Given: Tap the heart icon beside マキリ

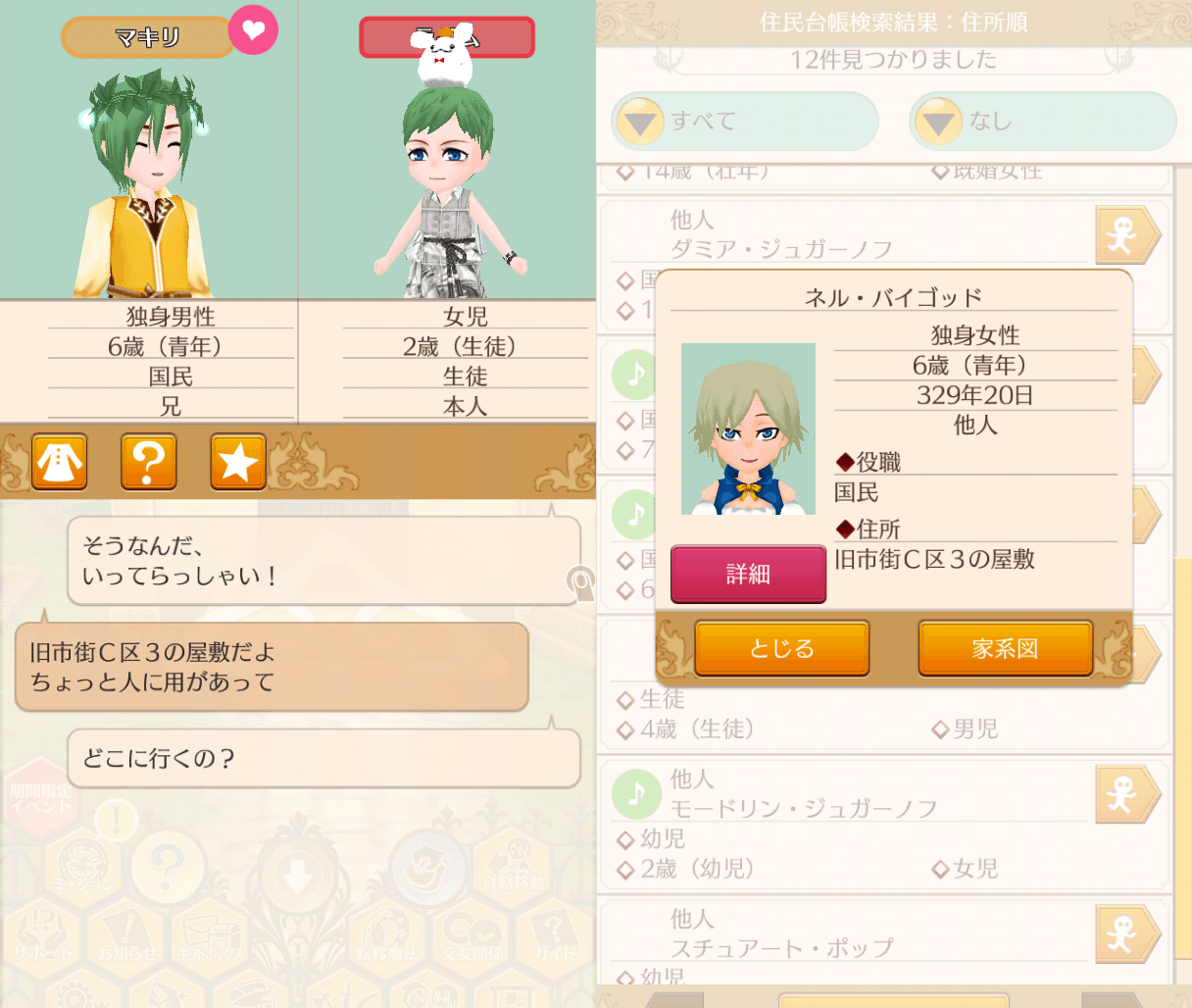Looking at the screenshot, I should coord(253,29).
